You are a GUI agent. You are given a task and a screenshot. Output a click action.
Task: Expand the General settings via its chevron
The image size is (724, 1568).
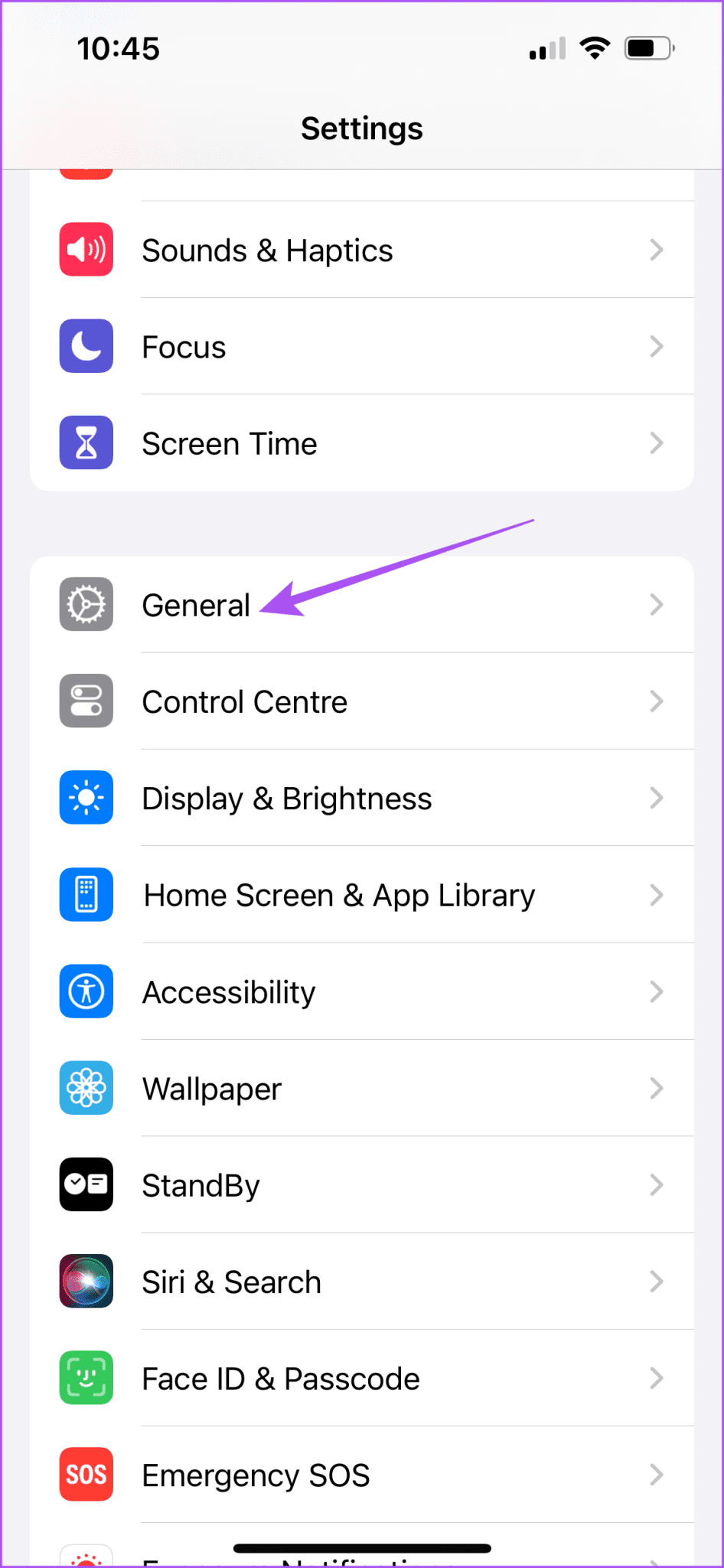pos(657,604)
